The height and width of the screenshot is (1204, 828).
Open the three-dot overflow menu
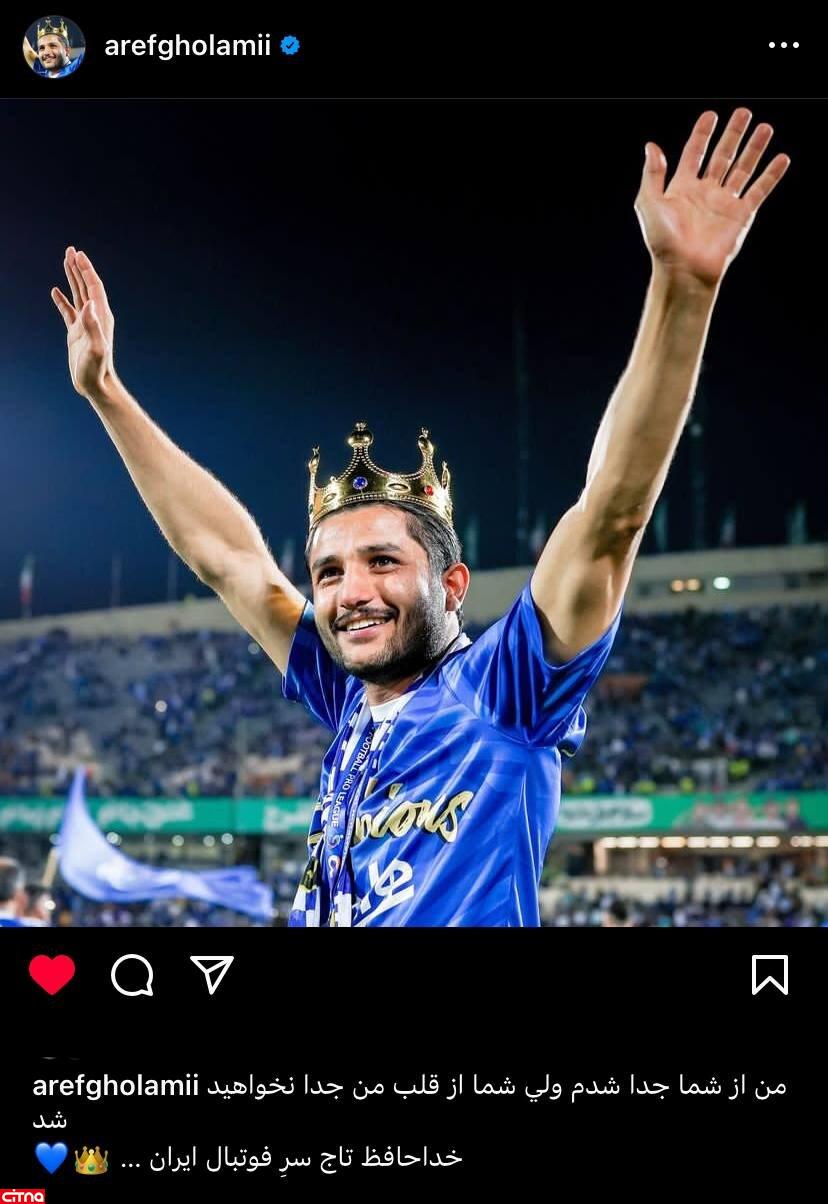coord(783,46)
